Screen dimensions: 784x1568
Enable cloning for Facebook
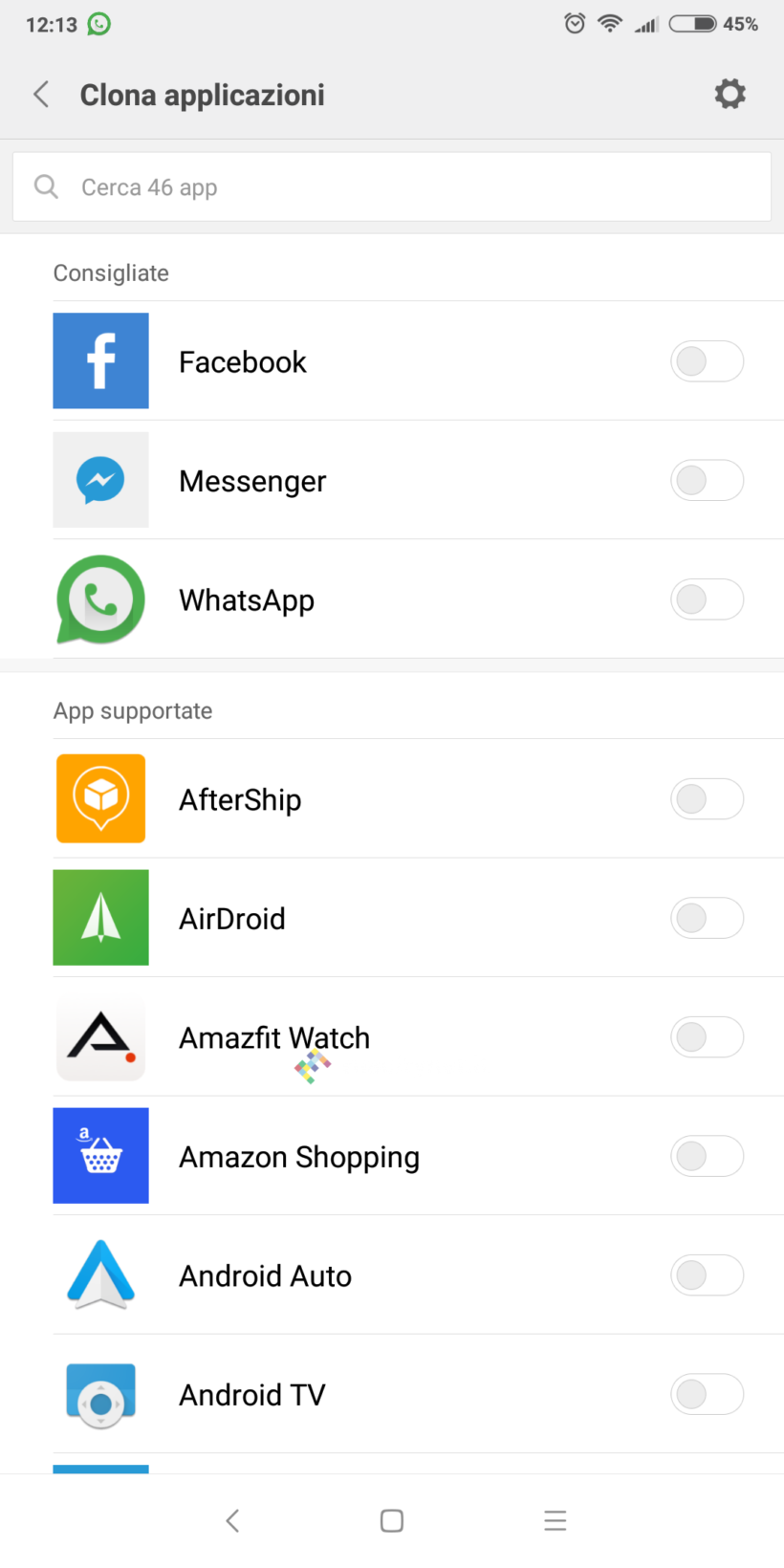[707, 361]
